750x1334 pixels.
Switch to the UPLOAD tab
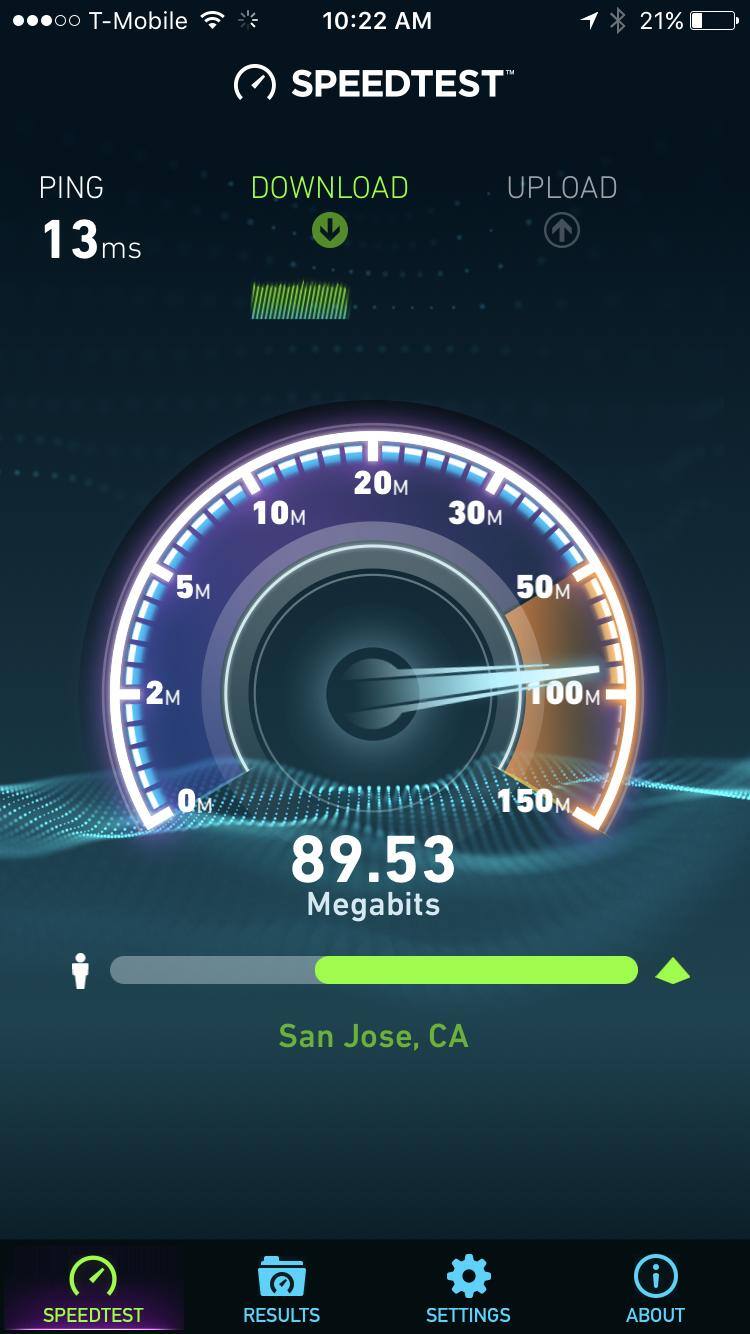[x=560, y=187]
